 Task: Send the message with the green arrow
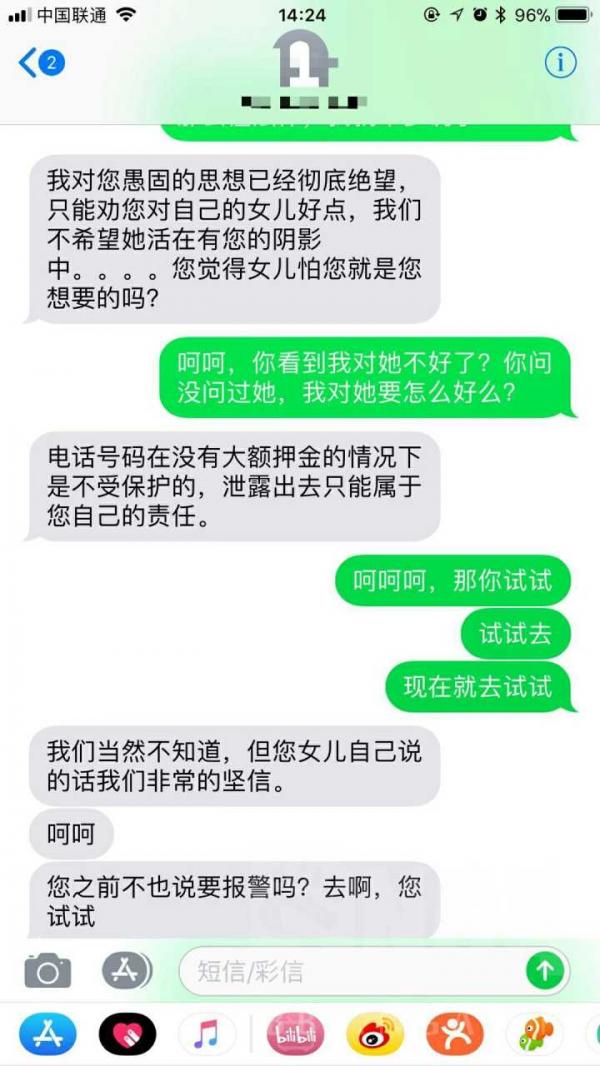[545, 970]
